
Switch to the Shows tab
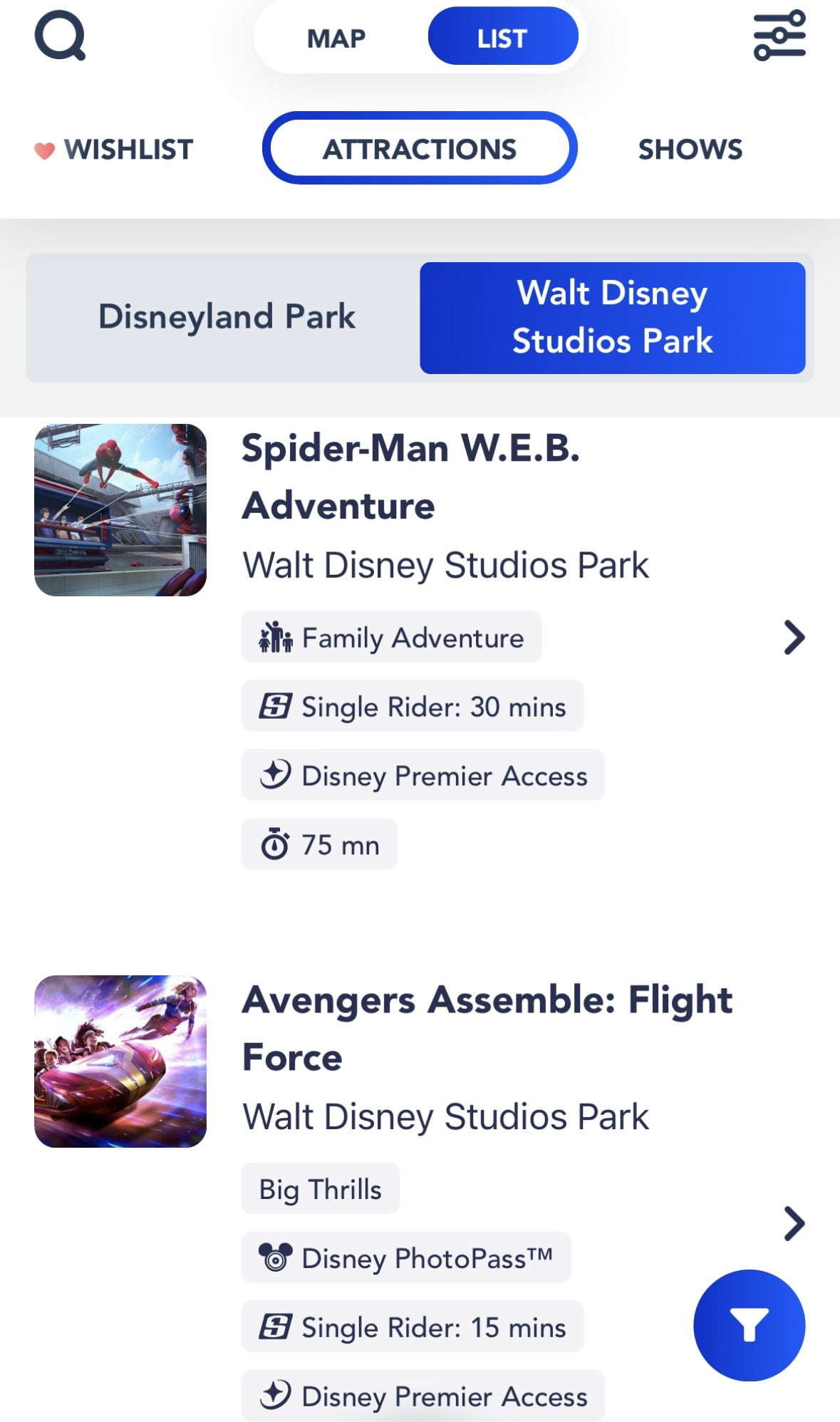point(690,150)
